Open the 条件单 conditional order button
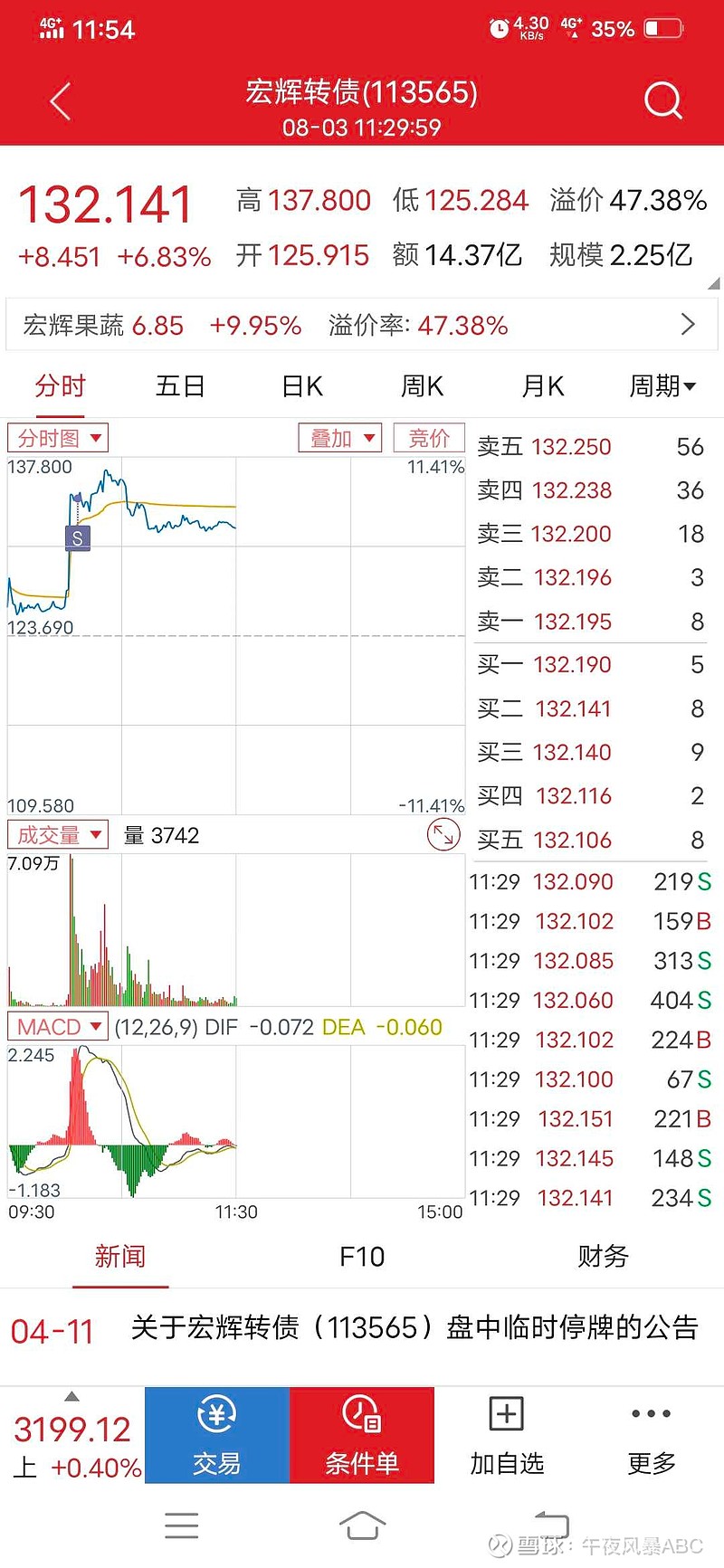 [362, 1435]
